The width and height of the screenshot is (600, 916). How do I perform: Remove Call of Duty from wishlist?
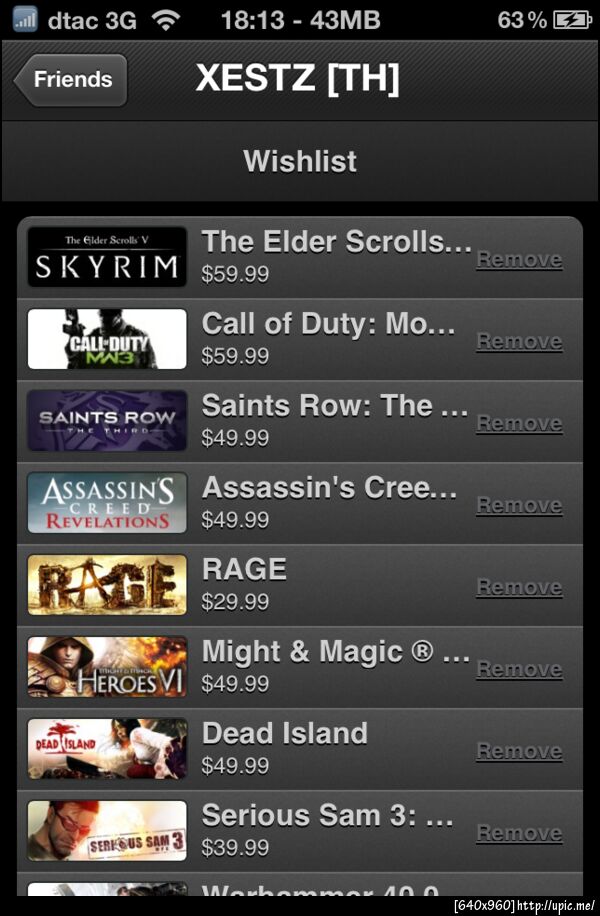[x=519, y=342]
